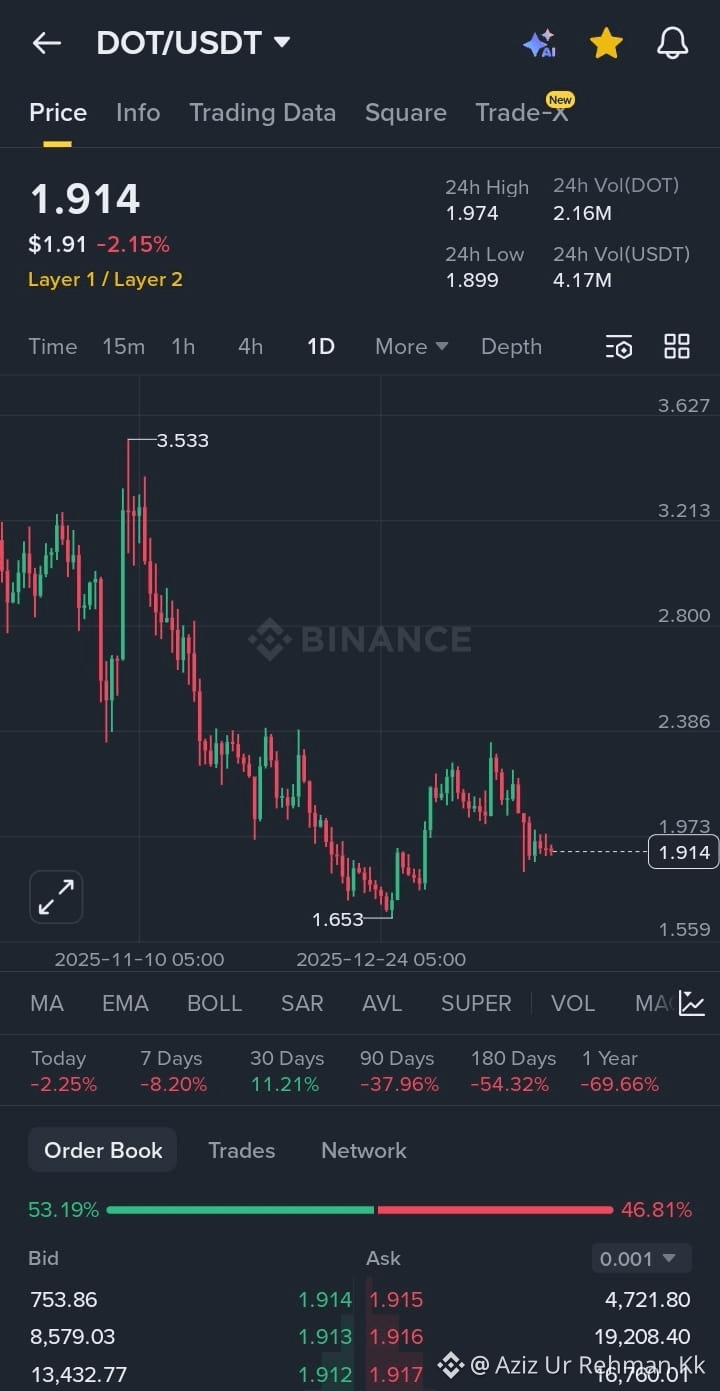Switch to the Trading Data tab
This screenshot has width=720, height=1391.
point(262,112)
